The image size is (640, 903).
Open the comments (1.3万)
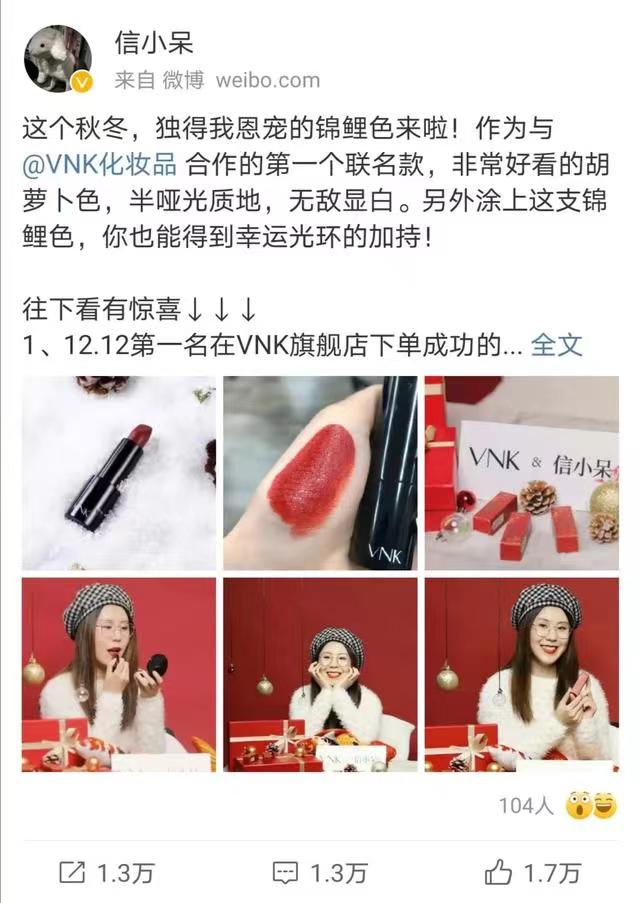[x=323, y=873]
